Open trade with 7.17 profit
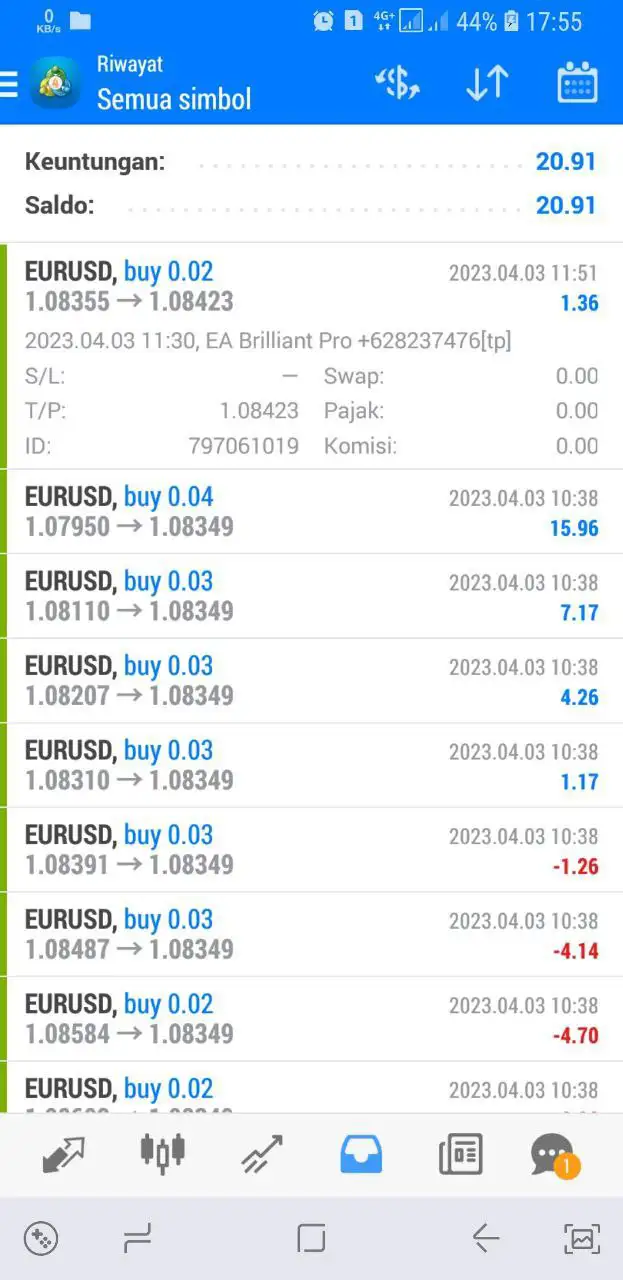The width and height of the screenshot is (623, 1280). (x=312, y=597)
